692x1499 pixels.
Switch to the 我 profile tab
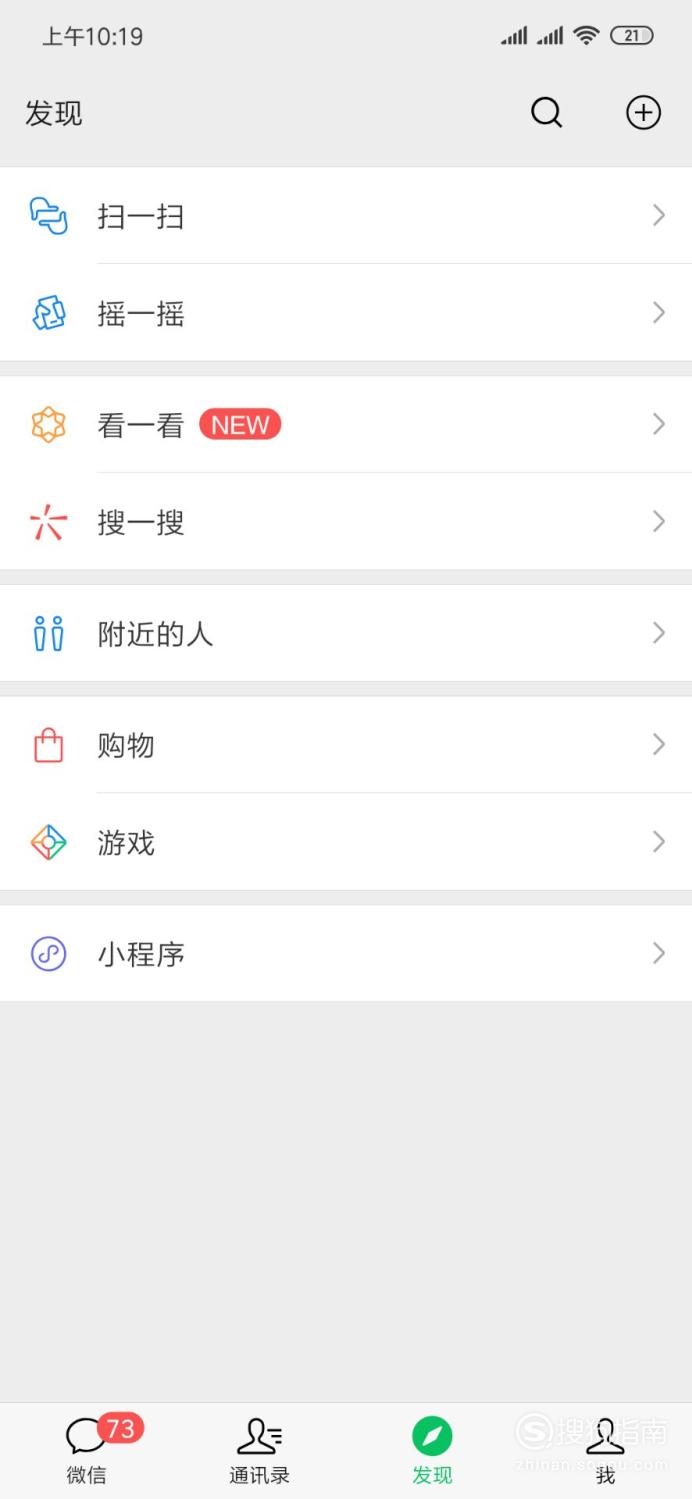point(605,1450)
